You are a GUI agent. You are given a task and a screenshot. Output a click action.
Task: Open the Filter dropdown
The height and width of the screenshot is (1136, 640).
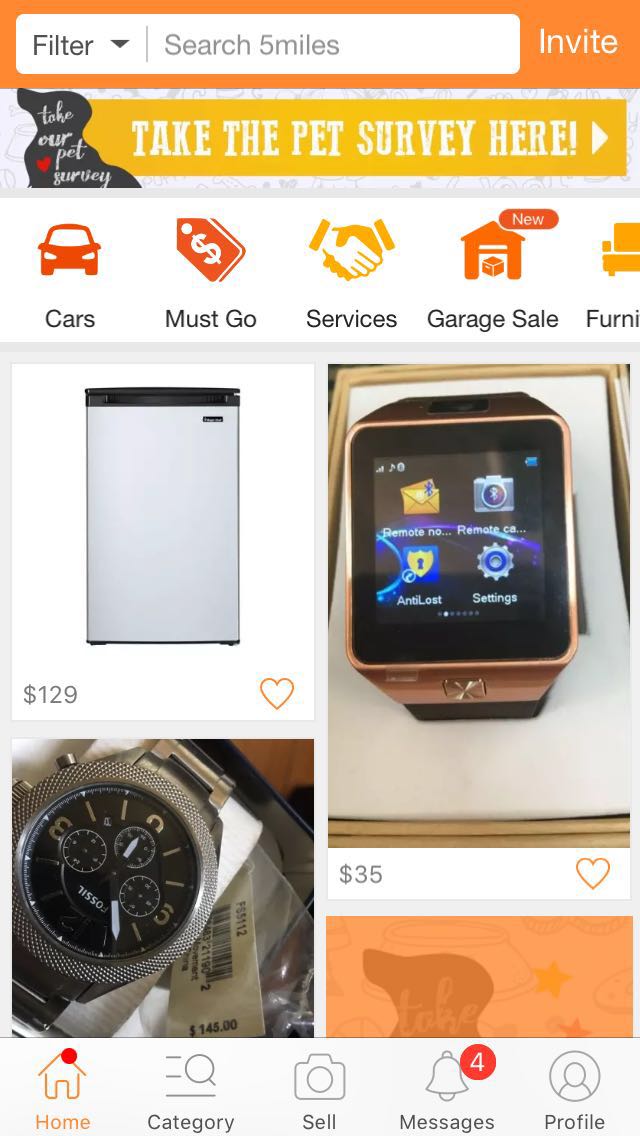tap(80, 45)
